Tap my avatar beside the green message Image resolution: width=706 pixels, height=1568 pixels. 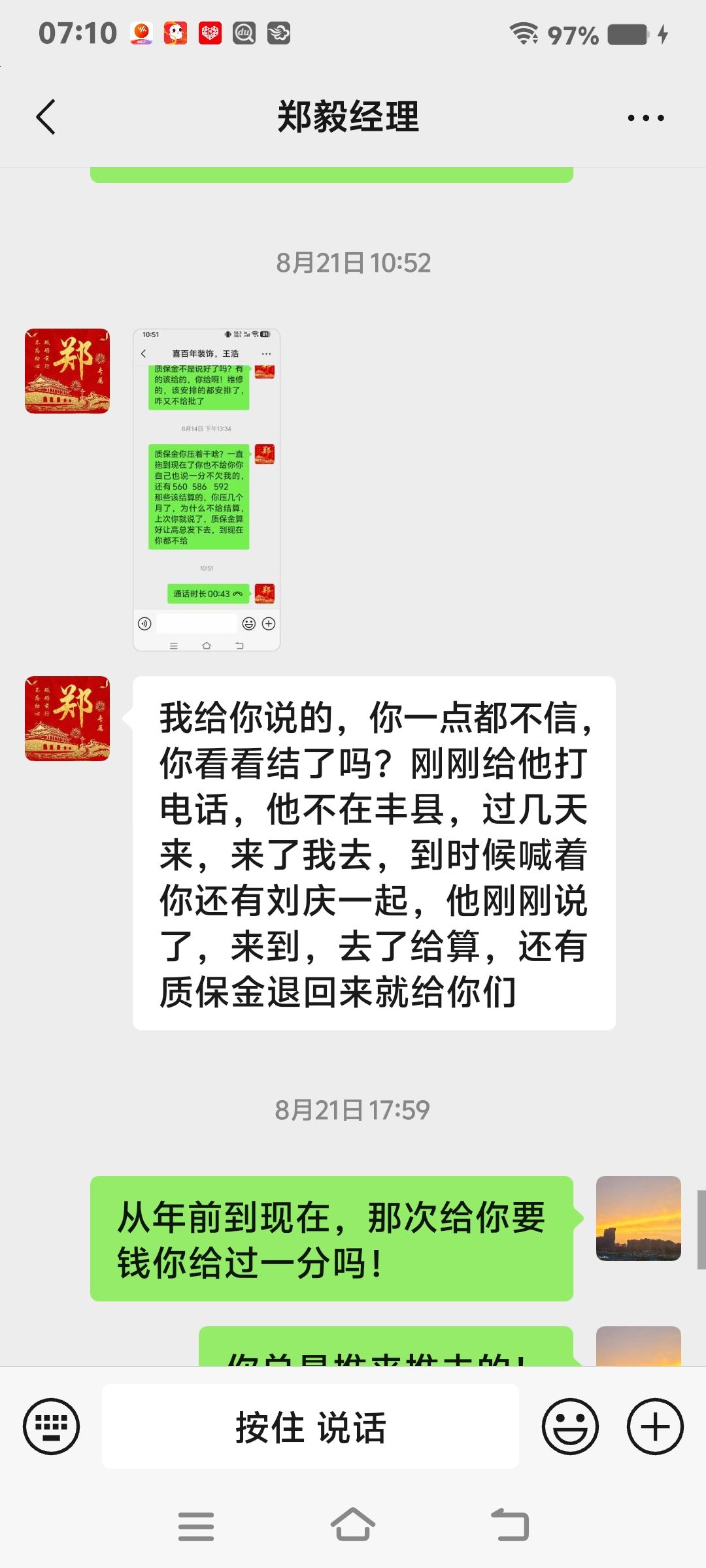pyautogui.click(x=638, y=1218)
